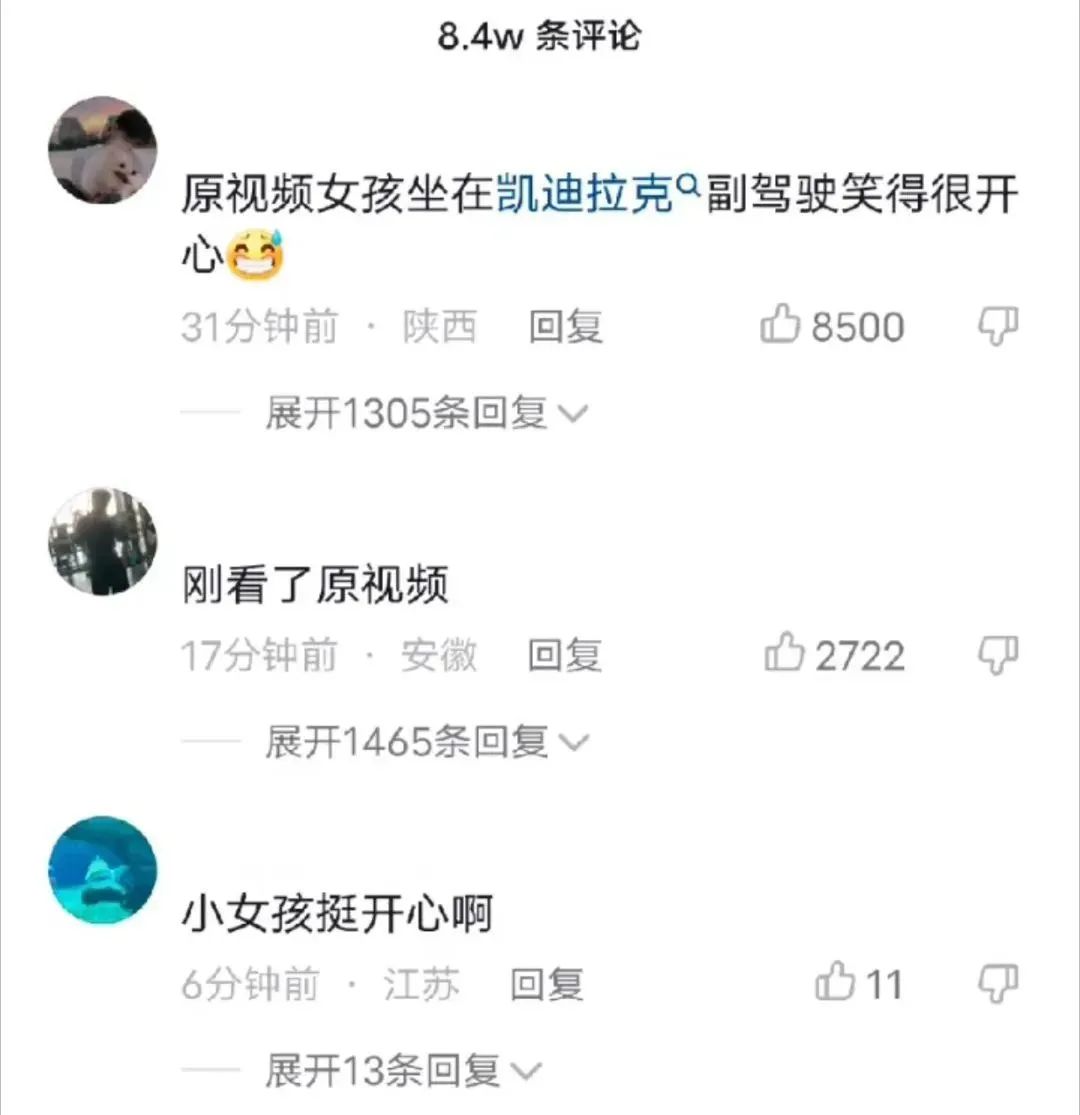Image resolution: width=1080 pixels, height=1115 pixels.
Task: Reply to the comment from 安徽
Action: coord(565,656)
